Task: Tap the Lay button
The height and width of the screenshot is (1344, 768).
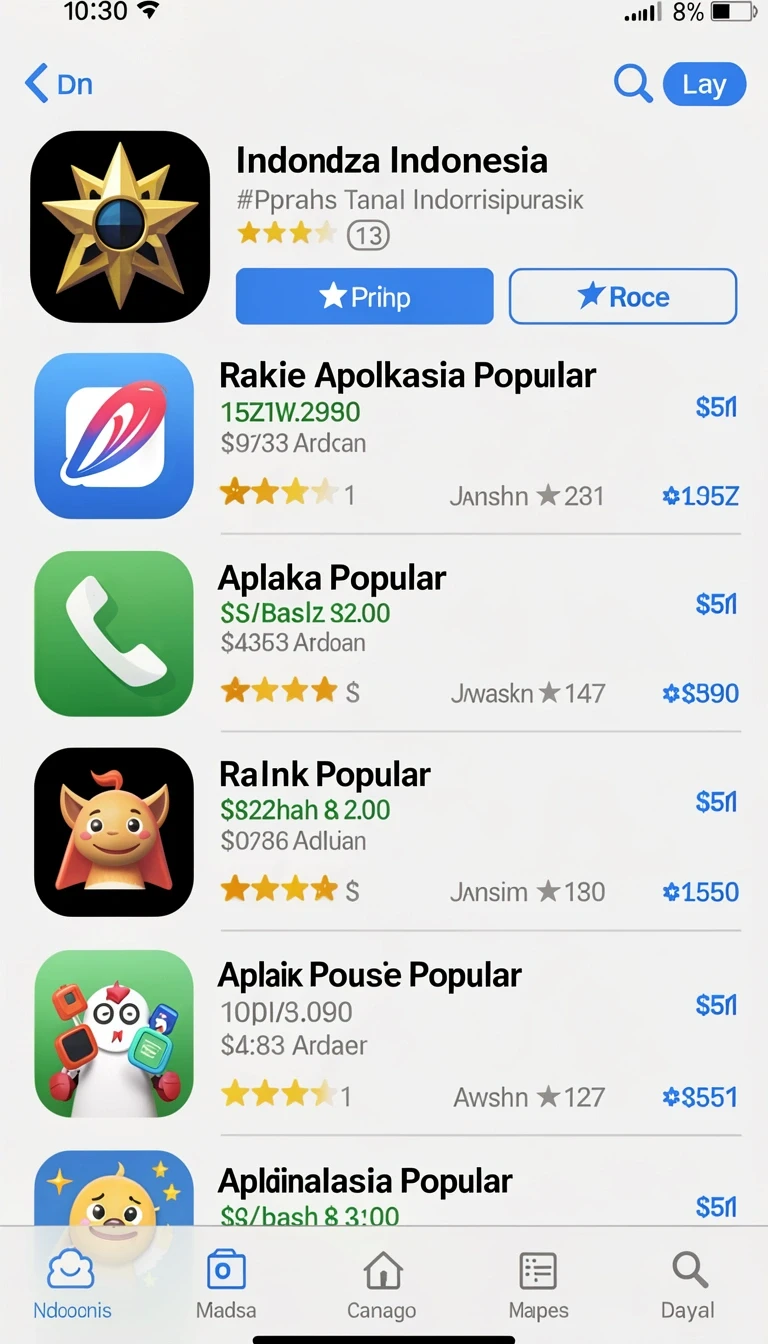Action: 704,84
